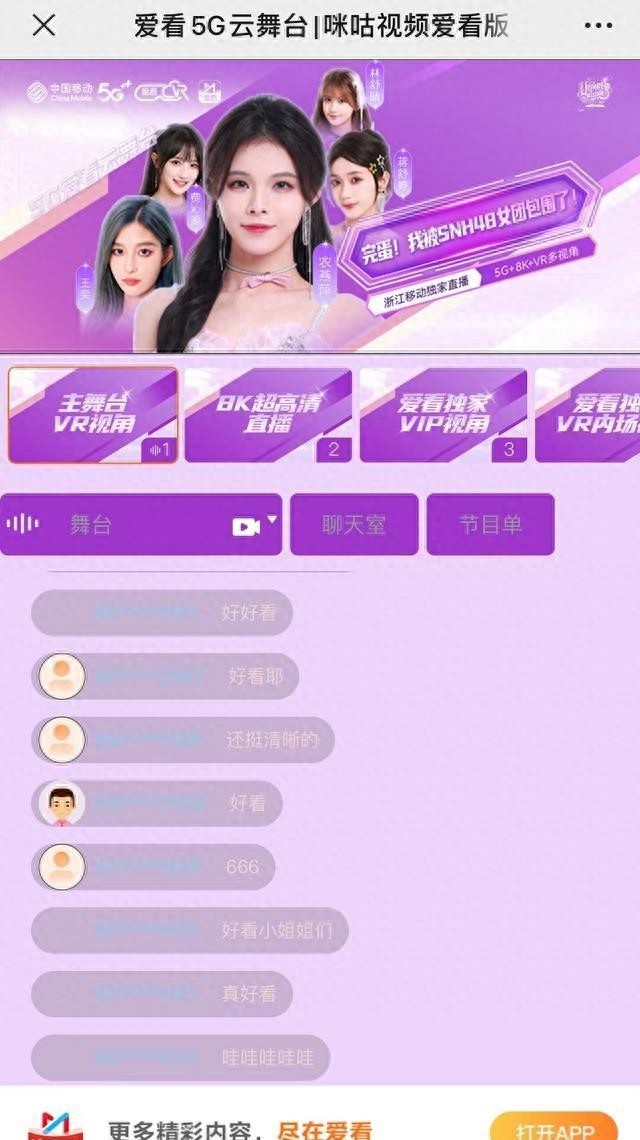Image resolution: width=640 pixels, height=1140 pixels.
Task: Open the three-dot overflow menu
Action: [598, 26]
